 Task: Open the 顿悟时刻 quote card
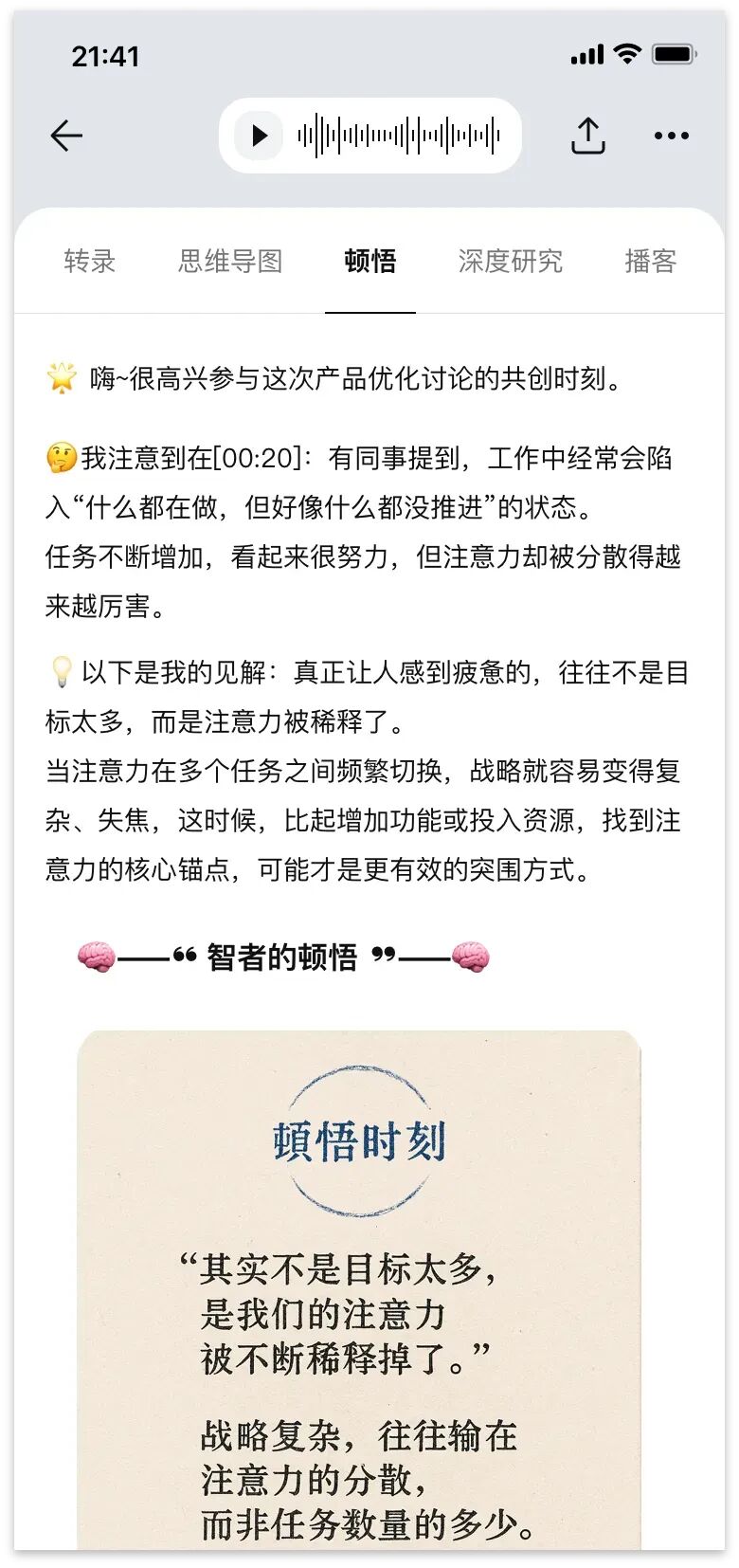(x=359, y=1290)
